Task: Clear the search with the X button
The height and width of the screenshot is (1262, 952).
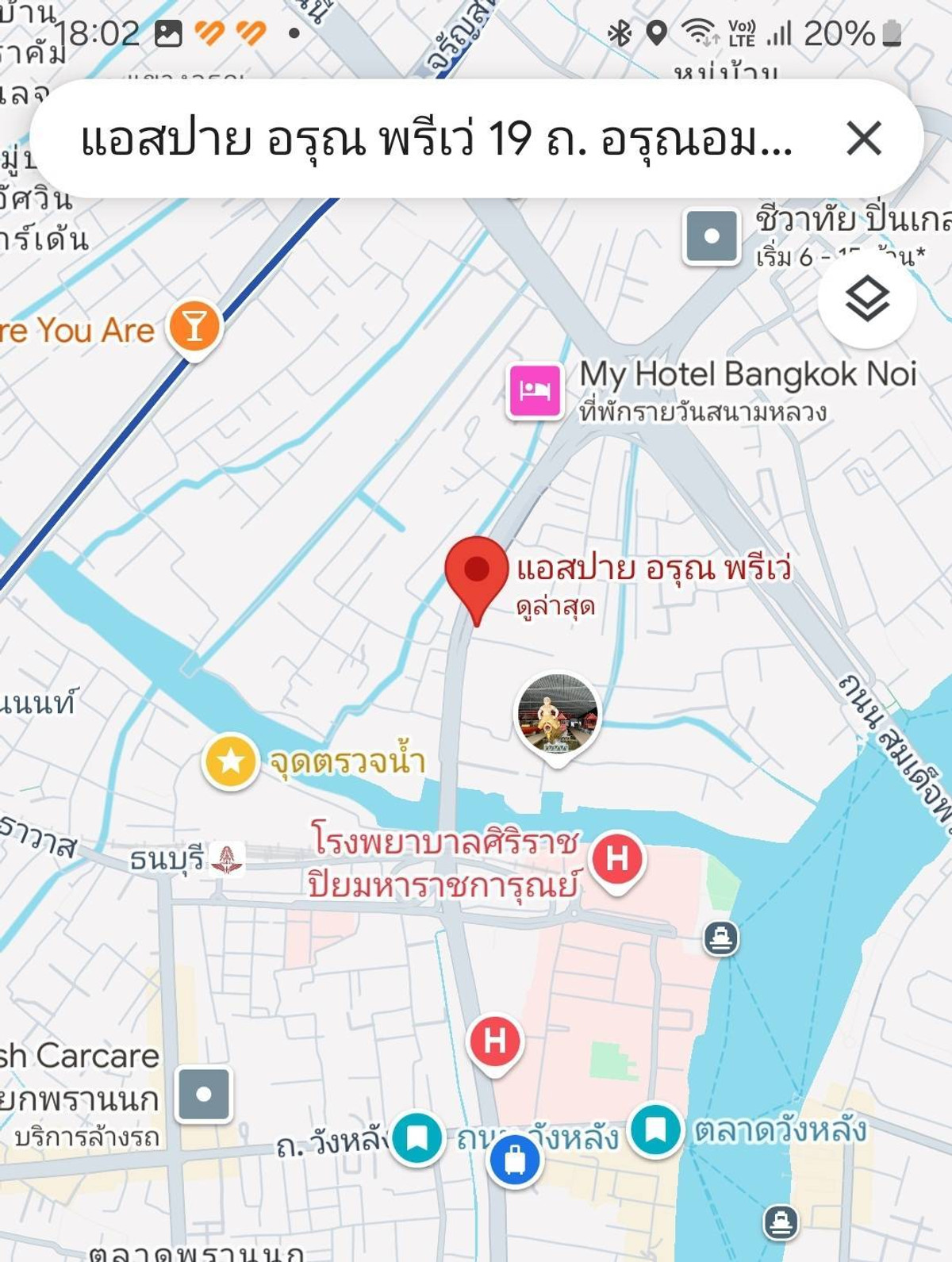Action: click(863, 139)
